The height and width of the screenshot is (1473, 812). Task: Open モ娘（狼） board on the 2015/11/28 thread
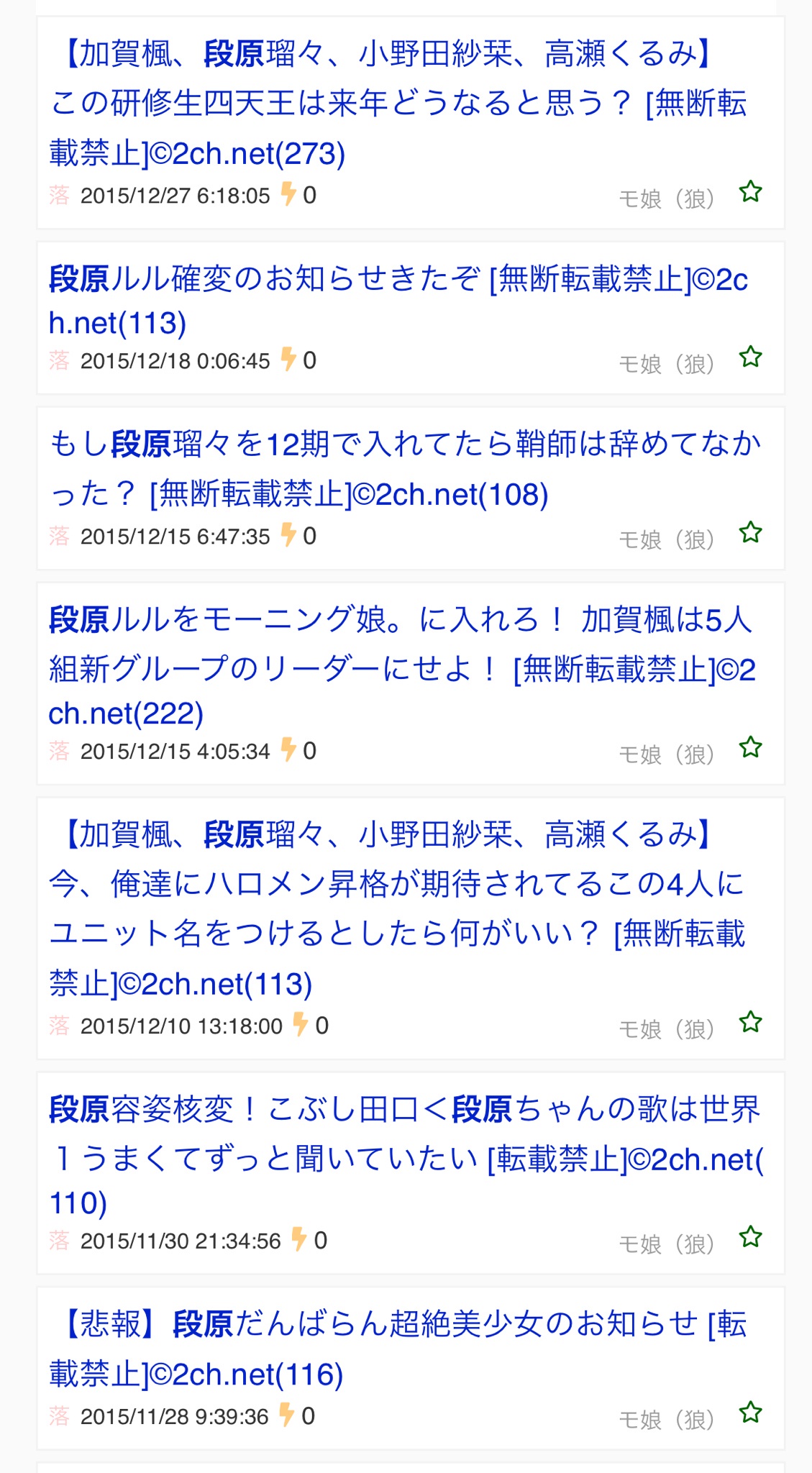(666, 1419)
